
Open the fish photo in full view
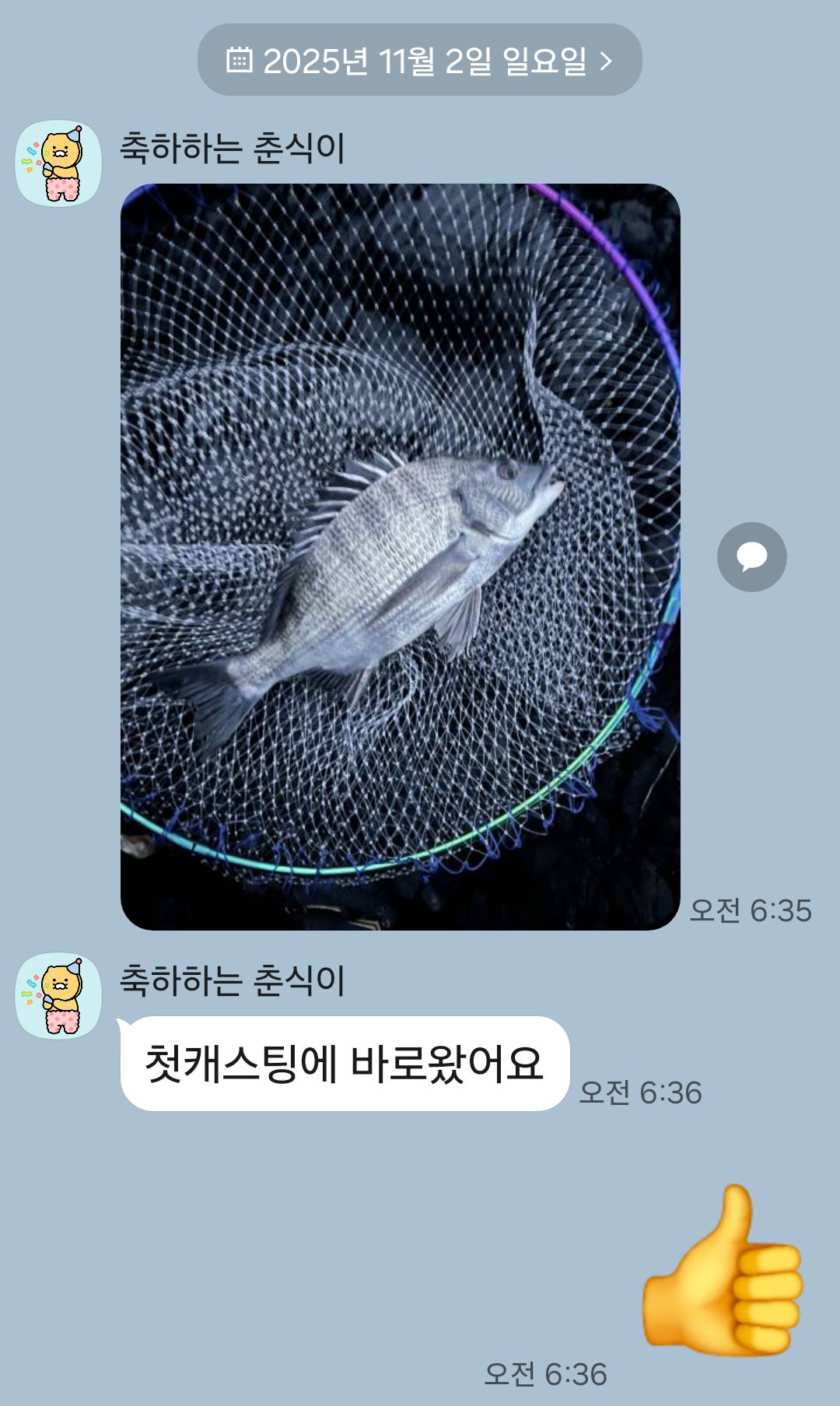click(400, 556)
